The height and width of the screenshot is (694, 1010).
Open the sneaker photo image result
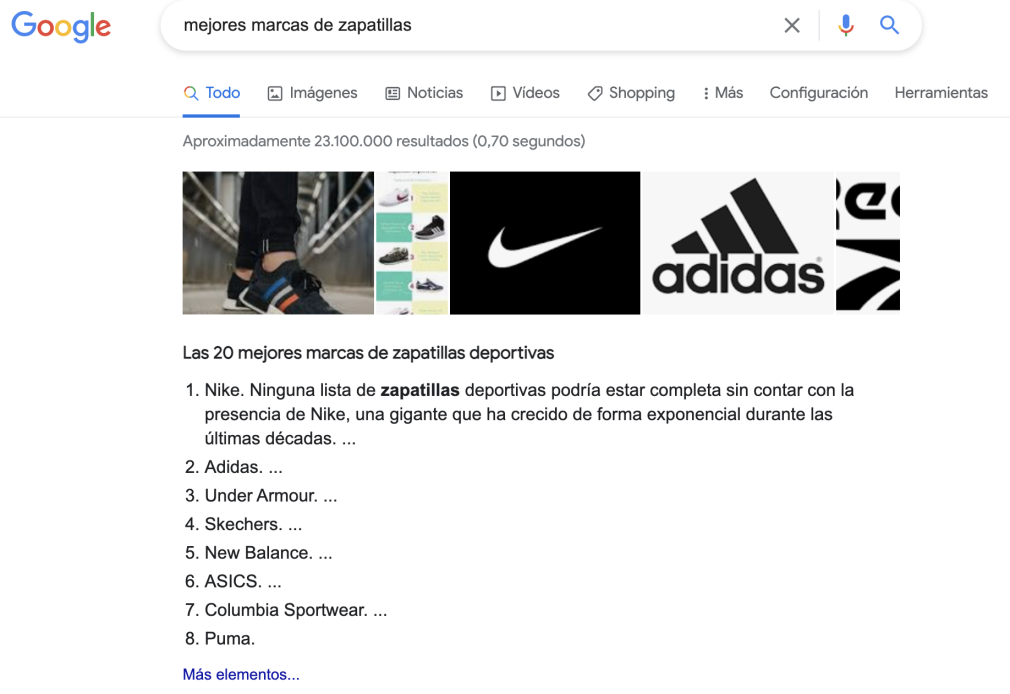277,243
